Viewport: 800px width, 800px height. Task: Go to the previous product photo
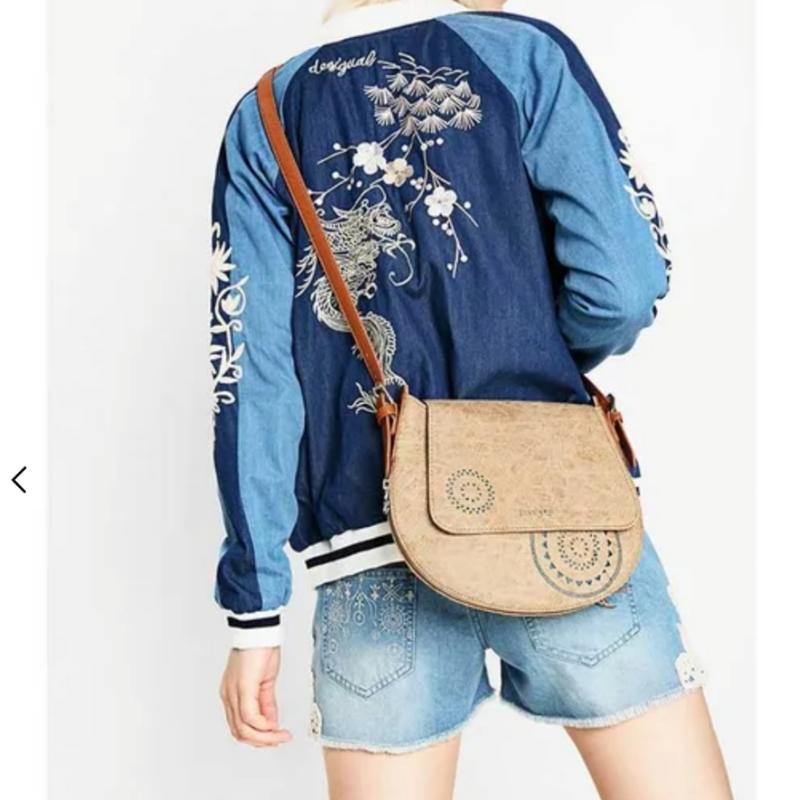(x=19, y=480)
